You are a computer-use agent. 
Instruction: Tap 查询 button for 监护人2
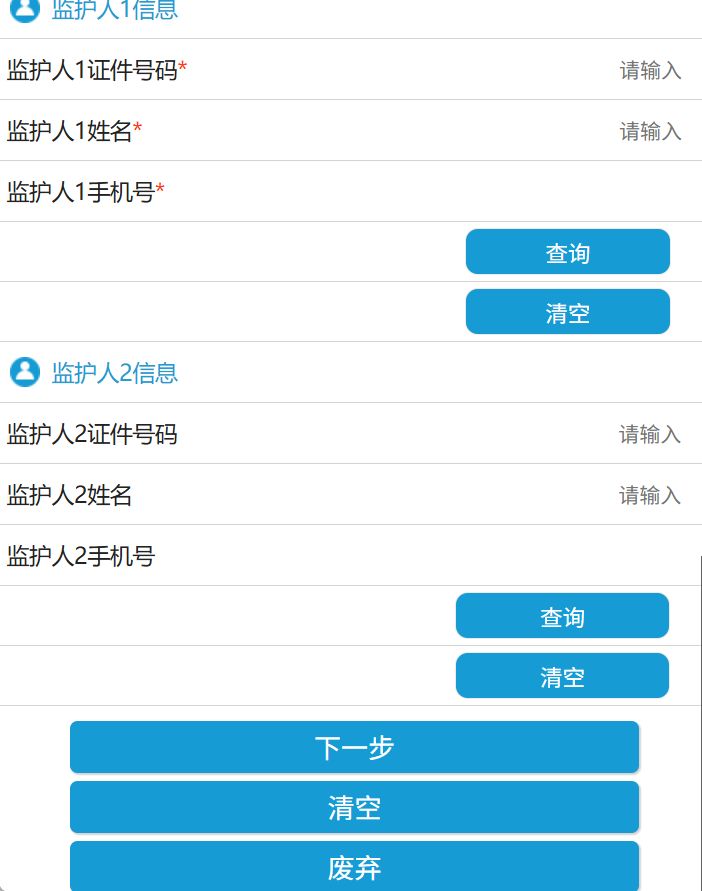tap(562, 617)
